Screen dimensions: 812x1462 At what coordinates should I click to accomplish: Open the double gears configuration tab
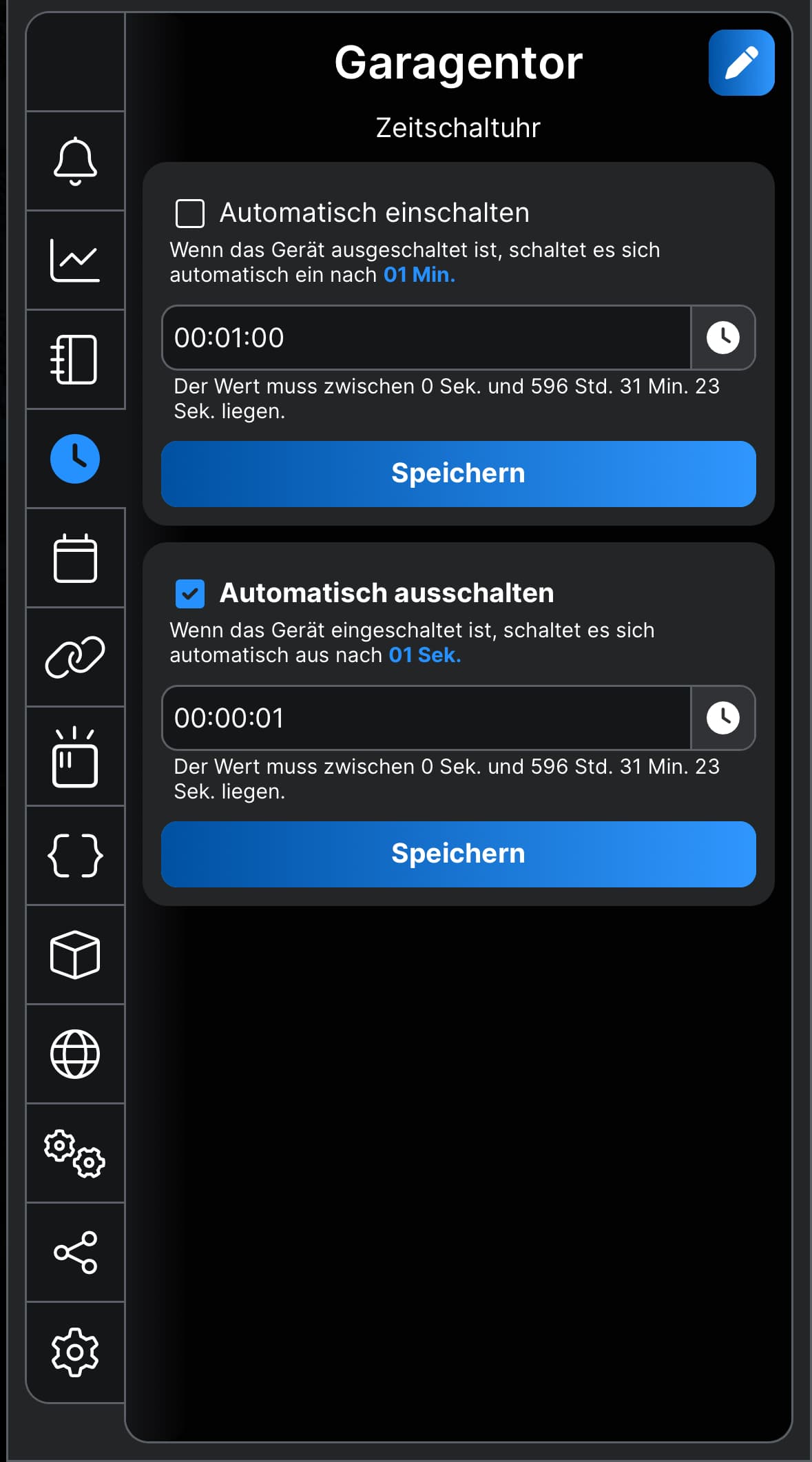click(x=75, y=1153)
